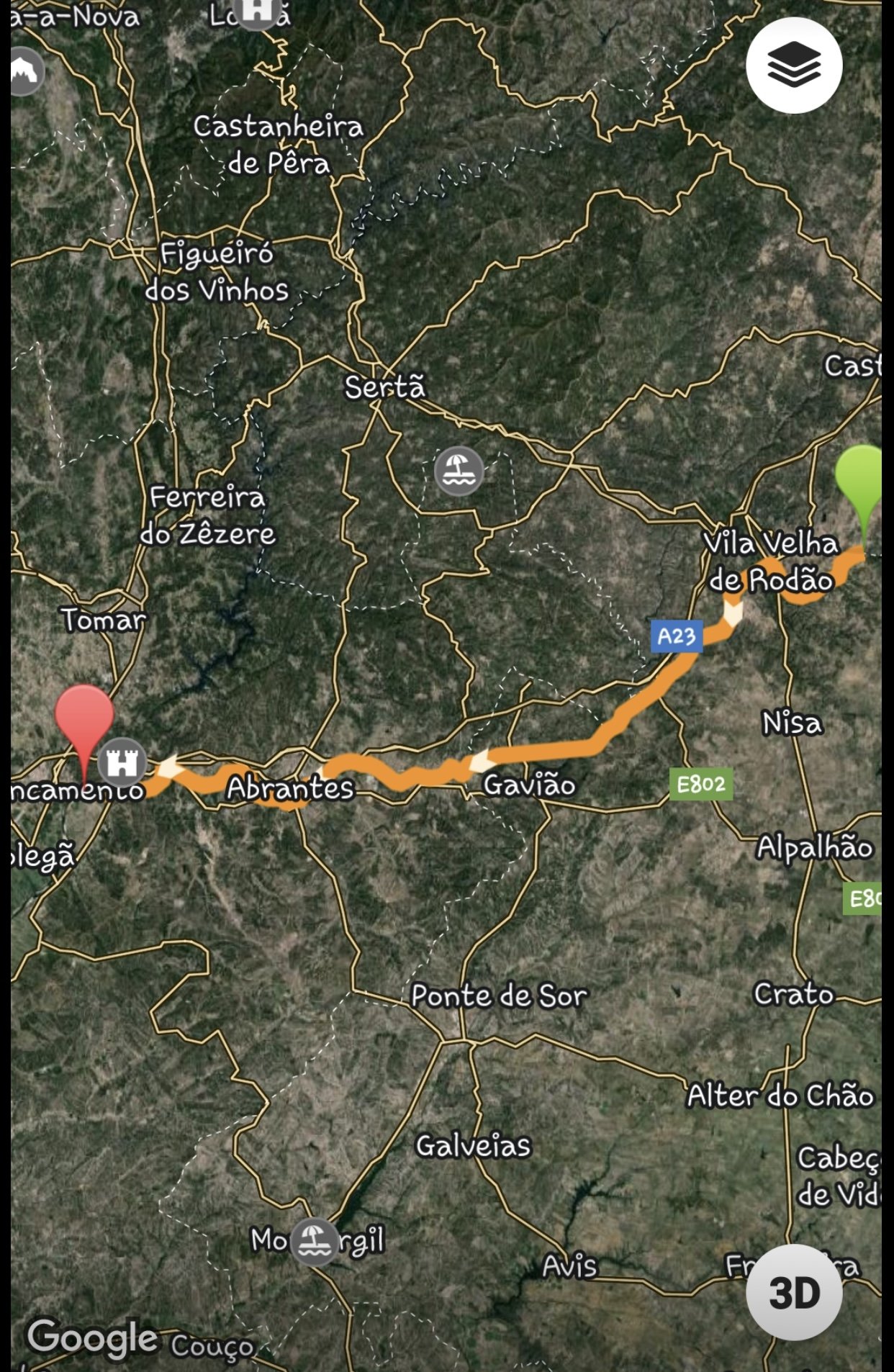The image size is (894, 1372).
Task: Open the beach marker at Montargil
Action: [315, 1241]
